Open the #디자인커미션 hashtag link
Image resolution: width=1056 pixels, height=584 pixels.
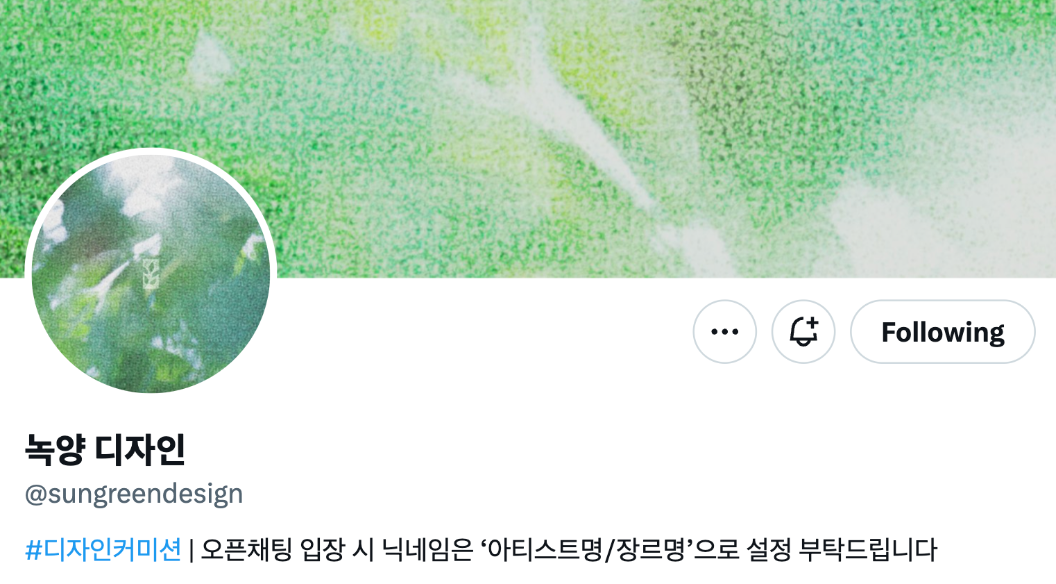pos(103,549)
